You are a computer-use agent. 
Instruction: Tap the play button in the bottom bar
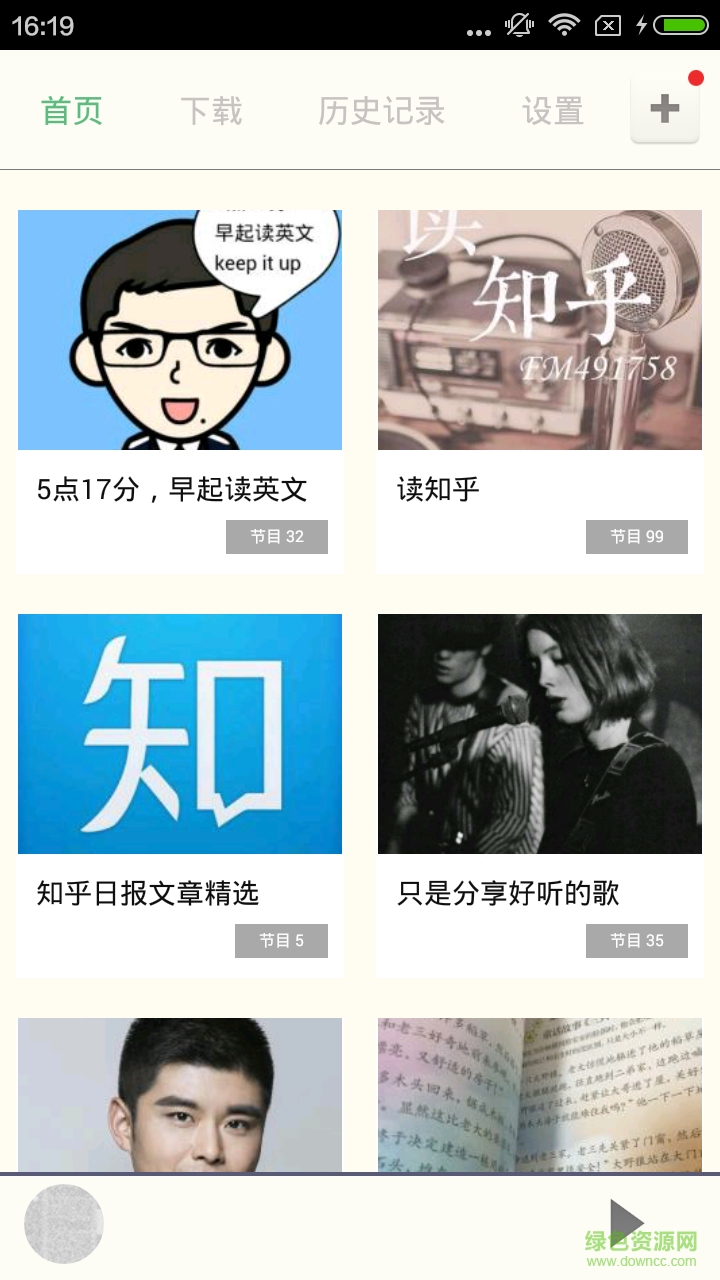(628, 1221)
